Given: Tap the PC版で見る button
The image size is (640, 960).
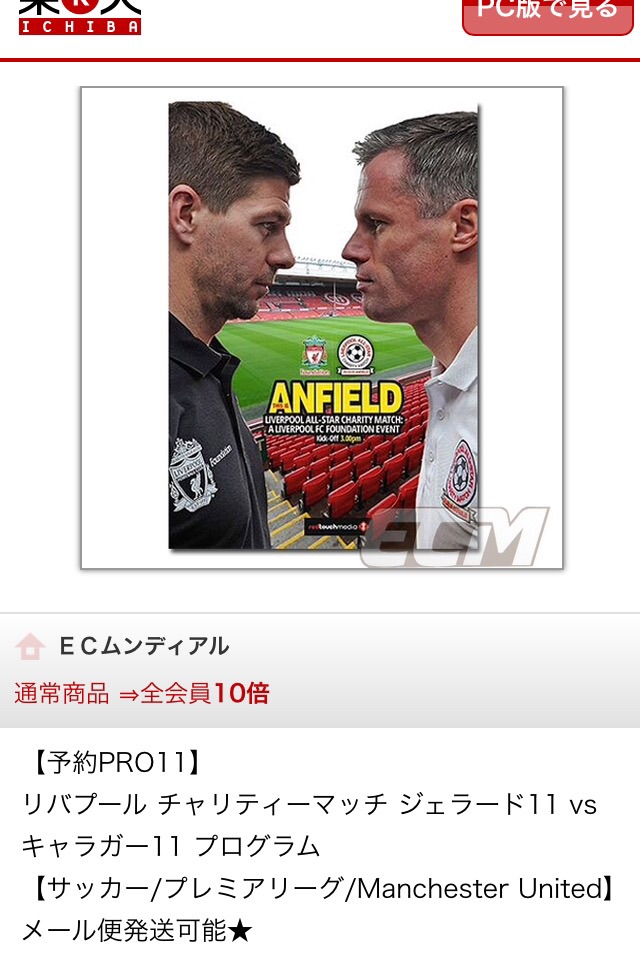Looking at the screenshot, I should click(548, 15).
